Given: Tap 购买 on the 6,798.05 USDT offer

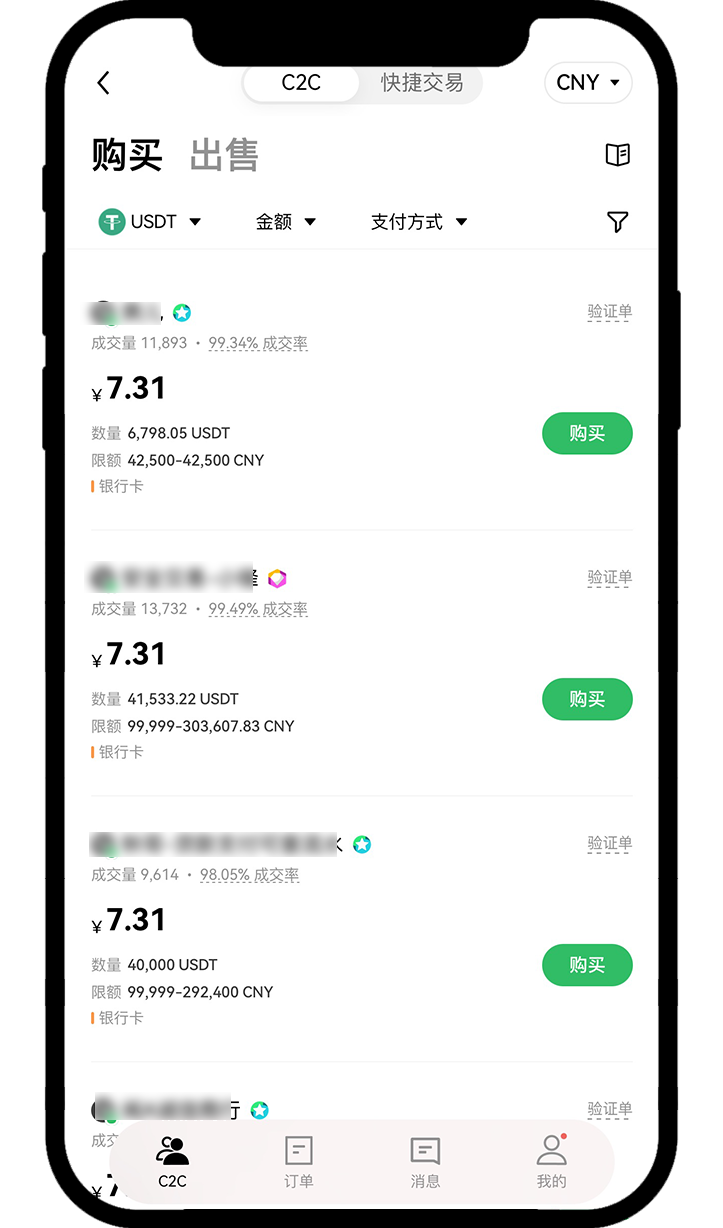Looking at the screenshot, I should [x=587, y=433].
